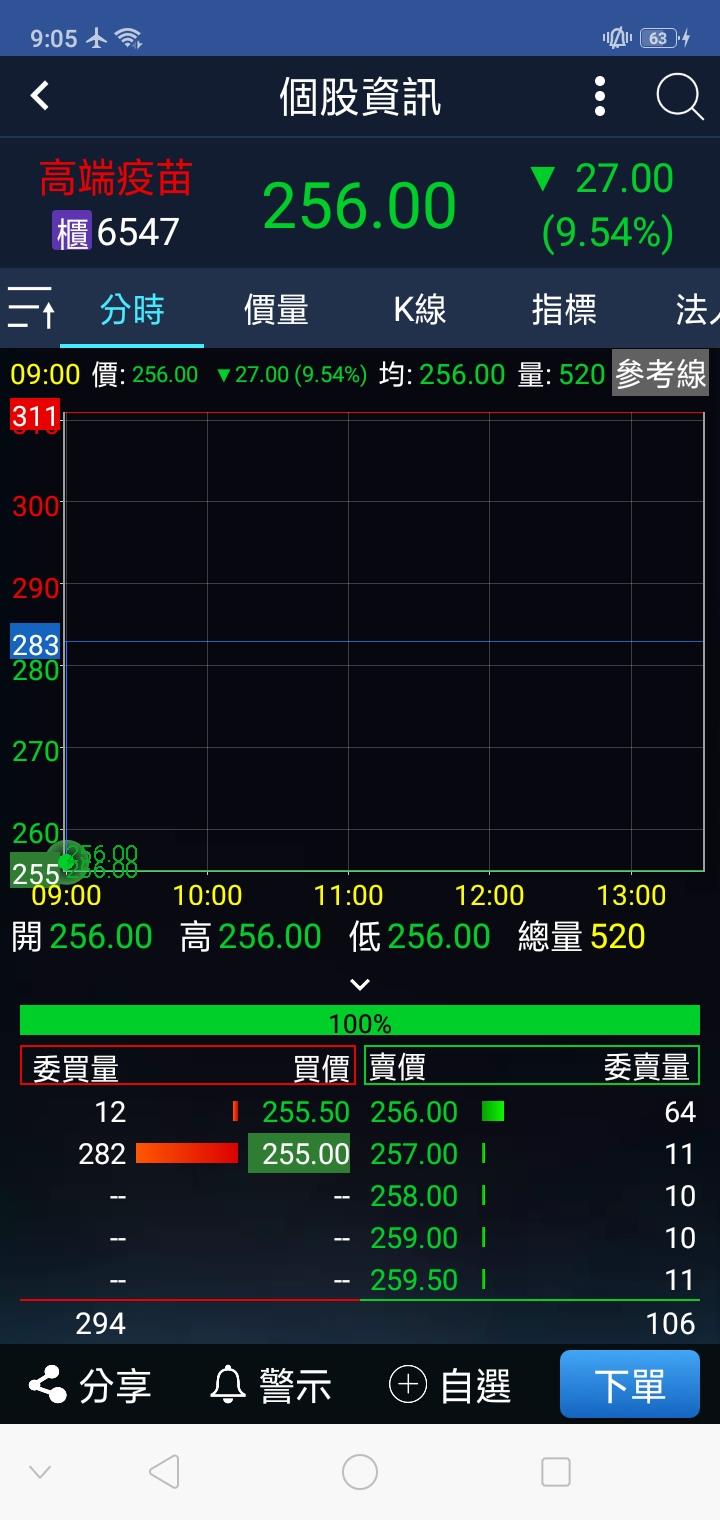Go back using the top-left arrow

(x=40, y=97)
